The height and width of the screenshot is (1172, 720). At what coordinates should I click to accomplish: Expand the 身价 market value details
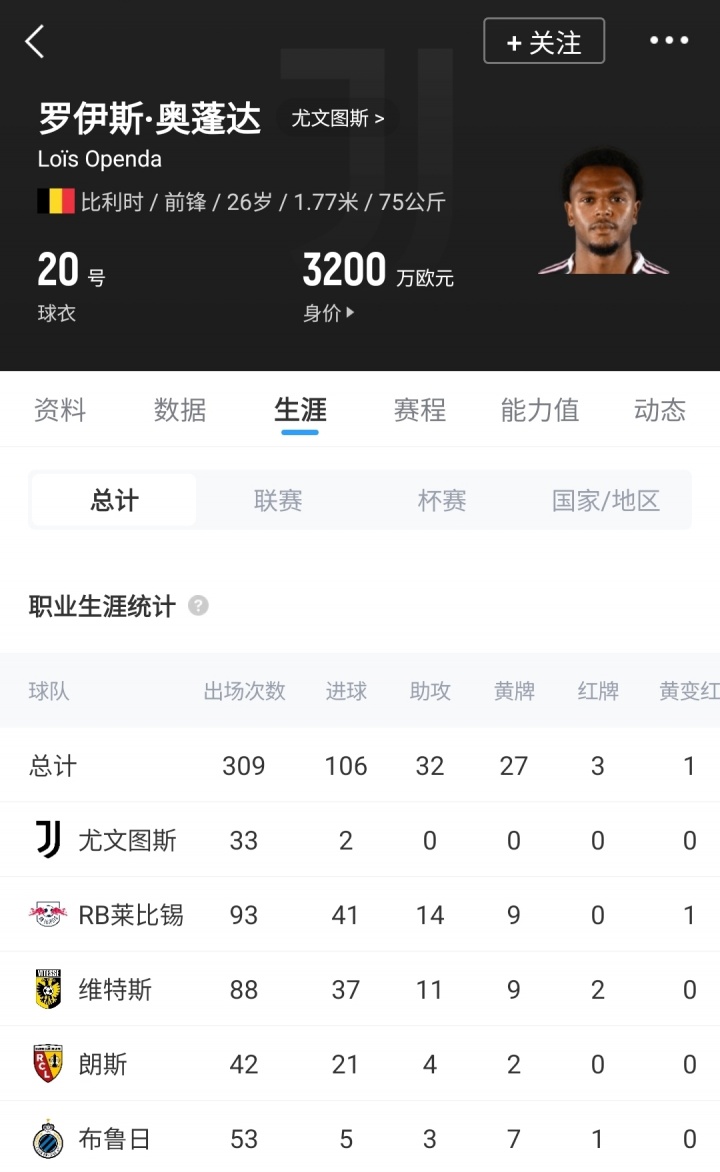click(x=330, y=312)
